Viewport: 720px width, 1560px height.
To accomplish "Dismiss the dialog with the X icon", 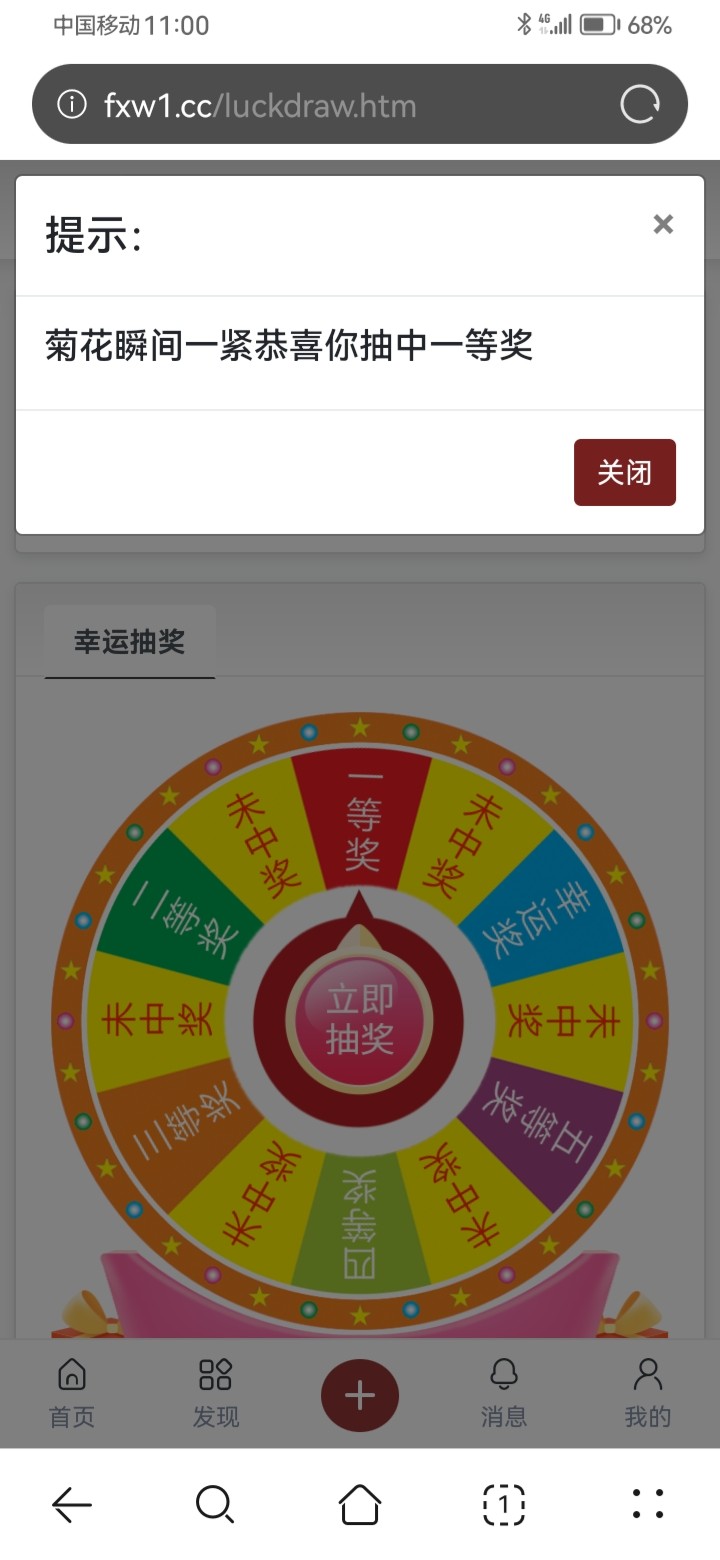I will 662,224.
